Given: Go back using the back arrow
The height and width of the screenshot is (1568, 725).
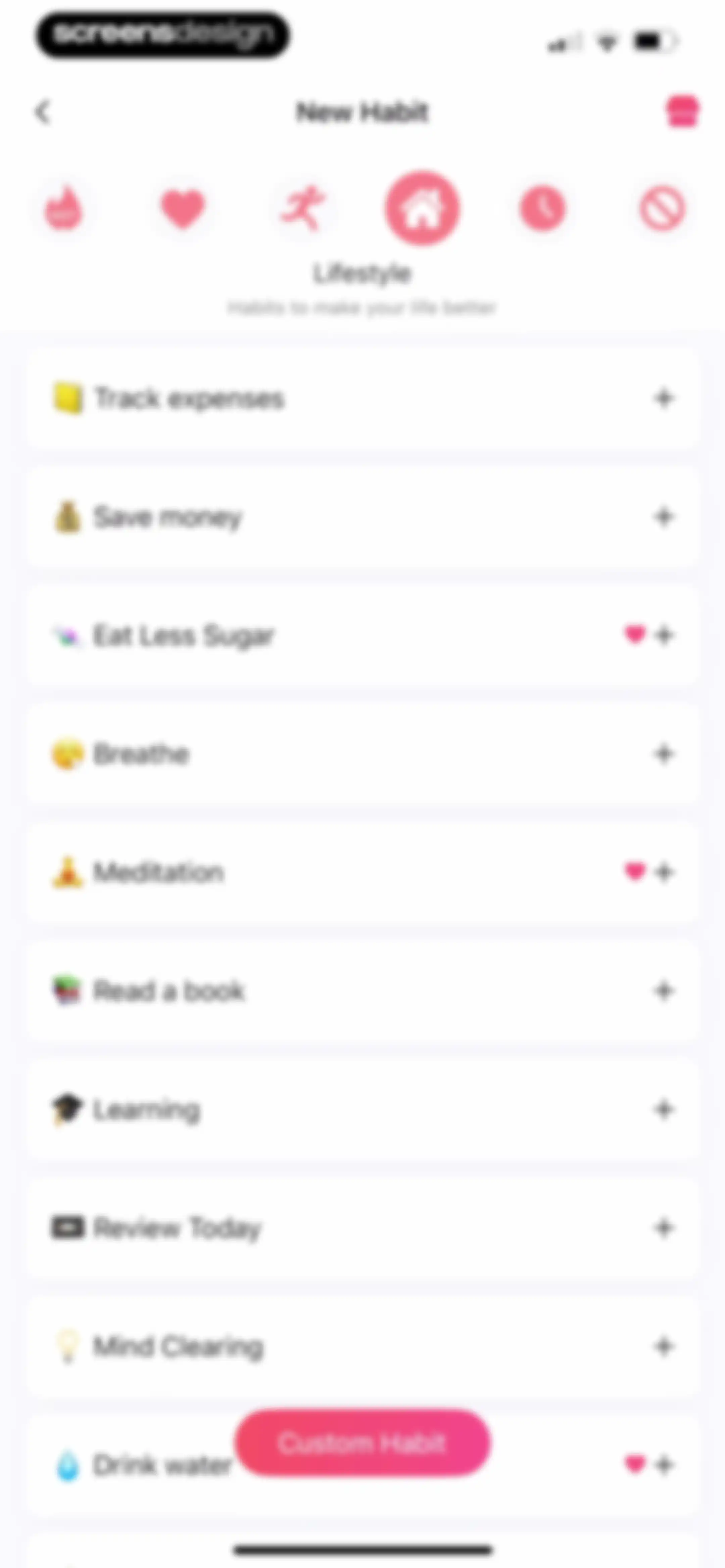Looking at the screenshot, I should point(43,112).
